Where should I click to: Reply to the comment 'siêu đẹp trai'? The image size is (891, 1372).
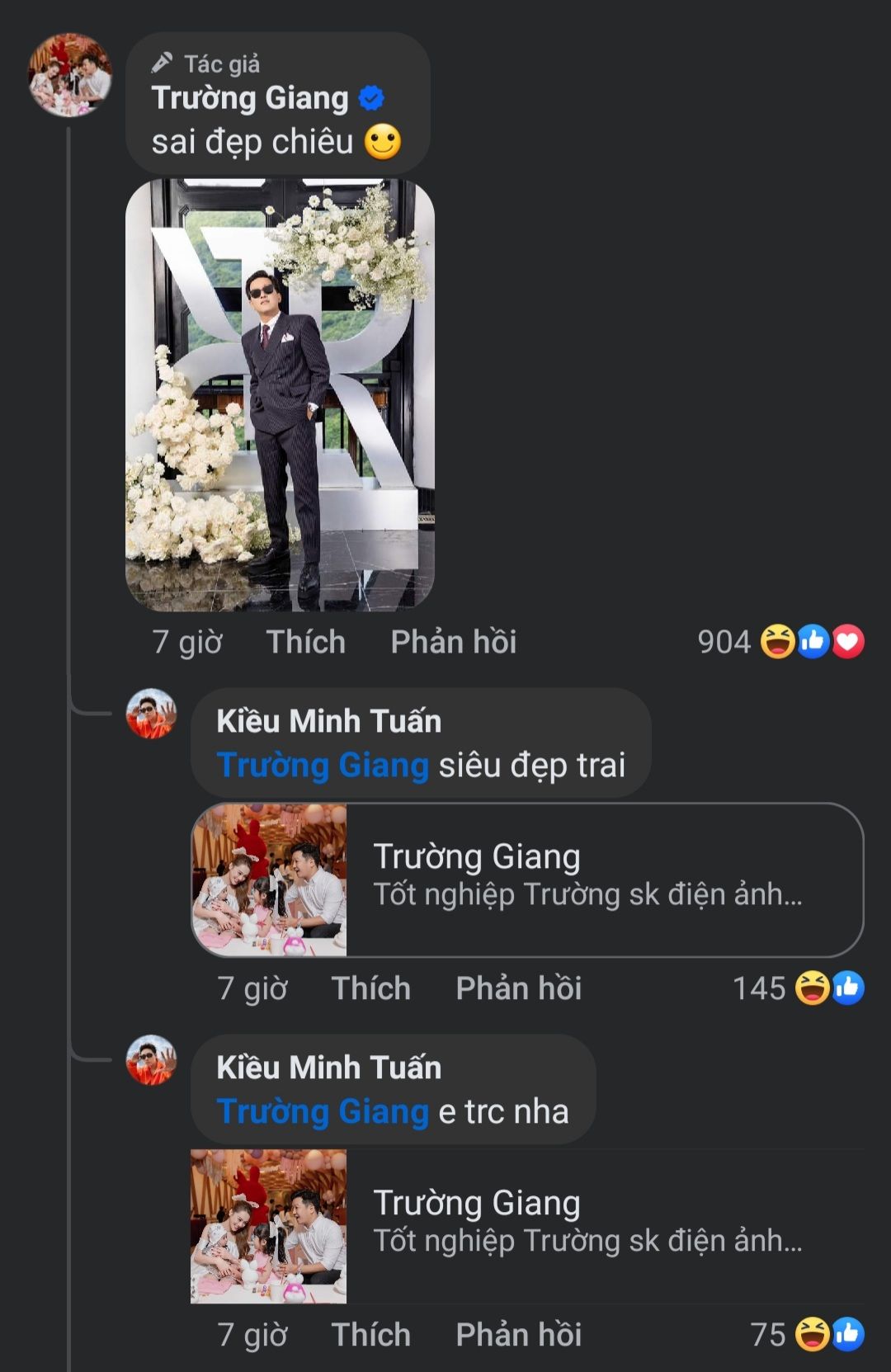point(518,988)
